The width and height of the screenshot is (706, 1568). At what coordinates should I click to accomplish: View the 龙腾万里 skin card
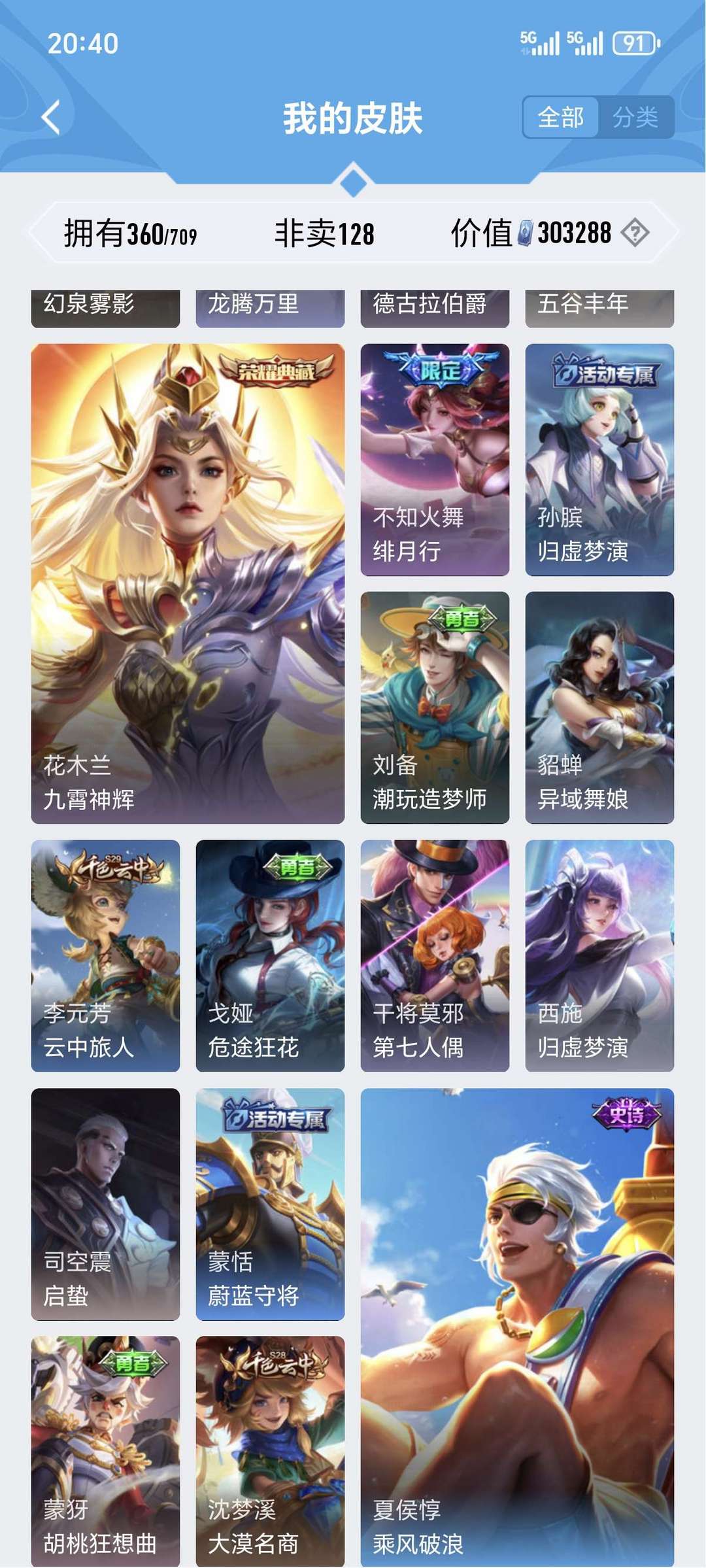click(x=270, y=308)
